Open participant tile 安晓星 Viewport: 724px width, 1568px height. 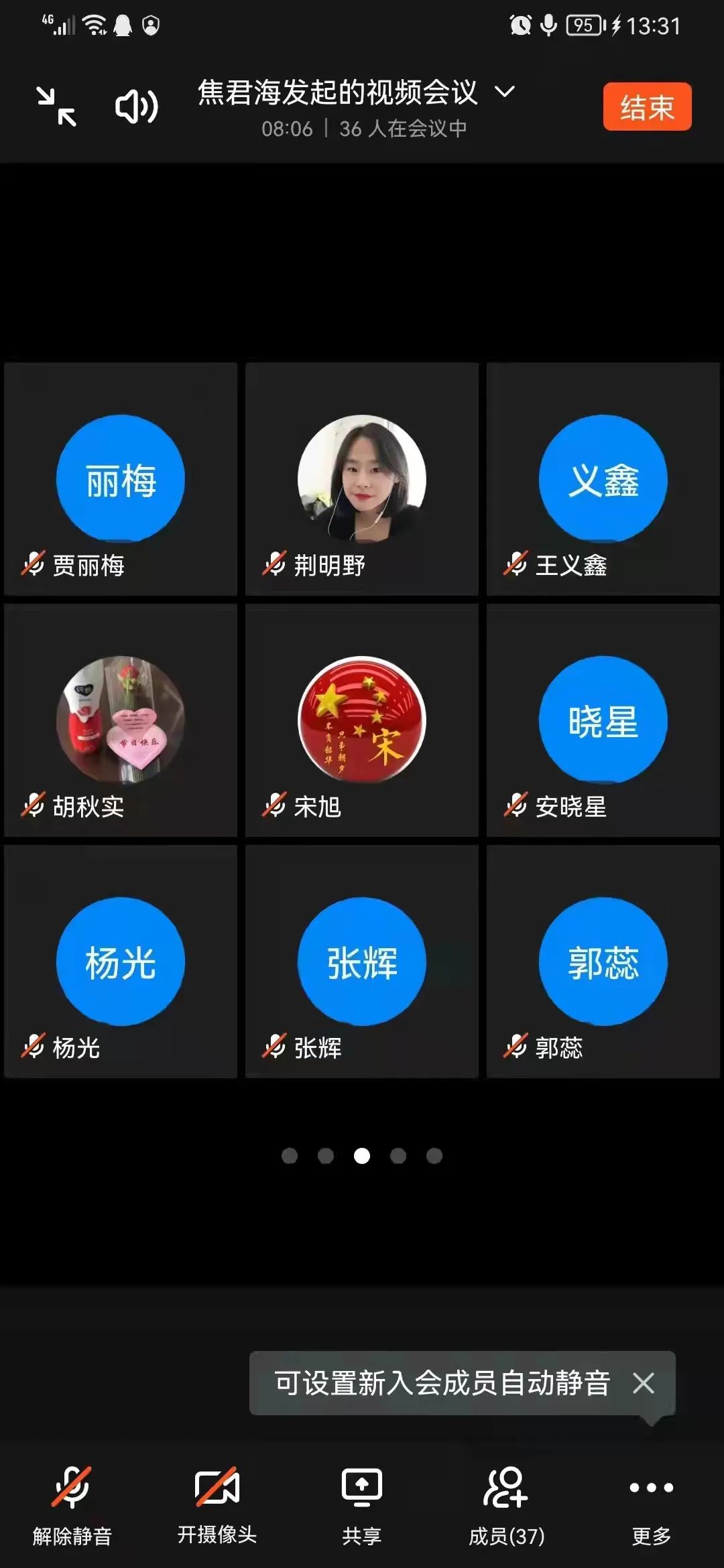(x=603, y=720)
